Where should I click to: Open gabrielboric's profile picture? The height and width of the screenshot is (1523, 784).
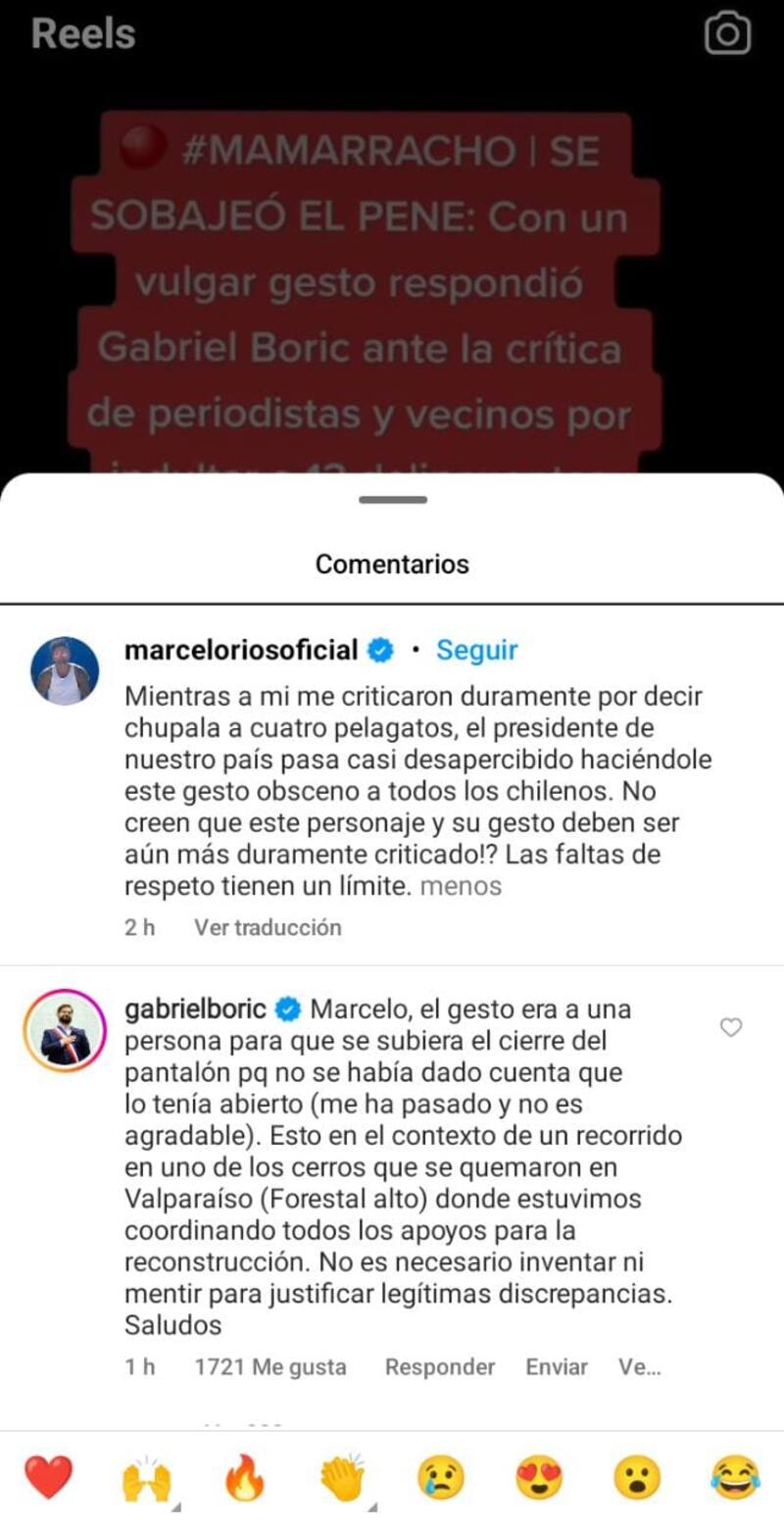(65, 1030)
